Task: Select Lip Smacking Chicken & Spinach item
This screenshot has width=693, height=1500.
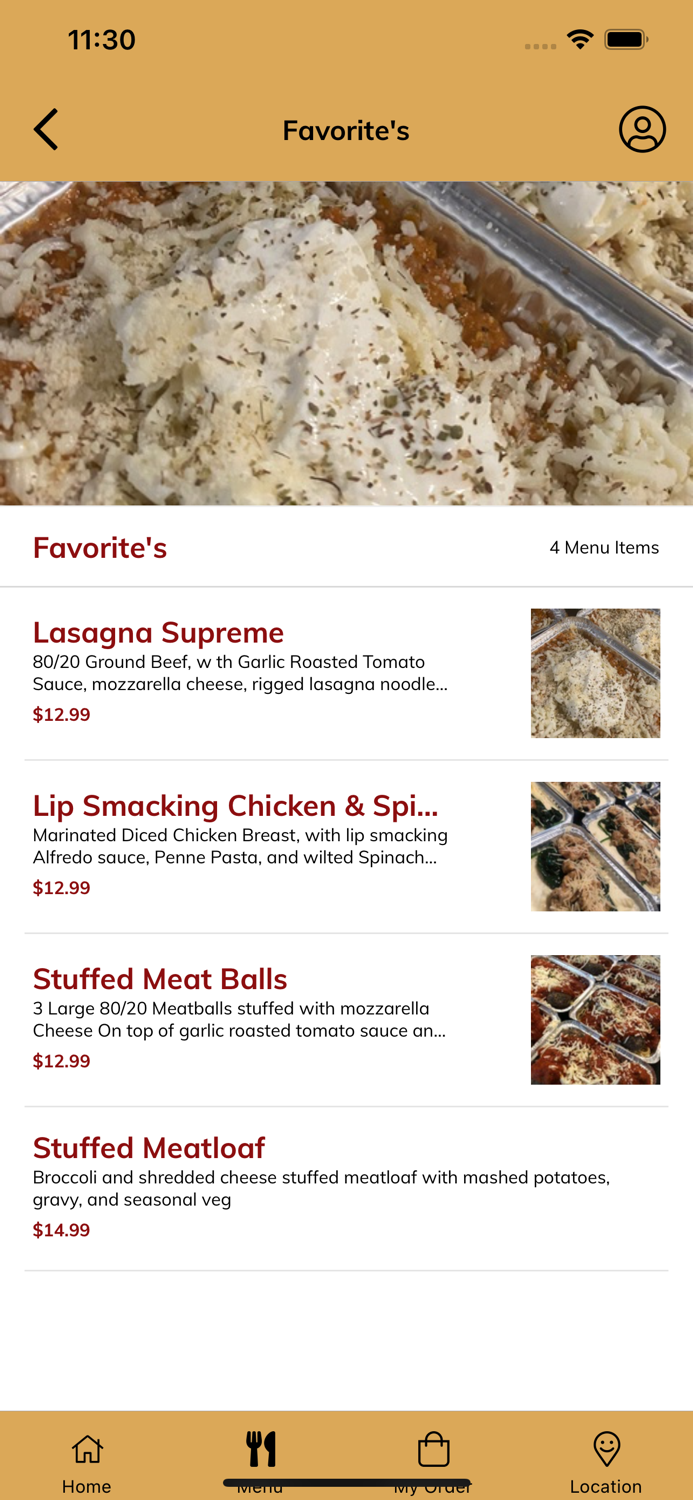Action: click(235, 806)
